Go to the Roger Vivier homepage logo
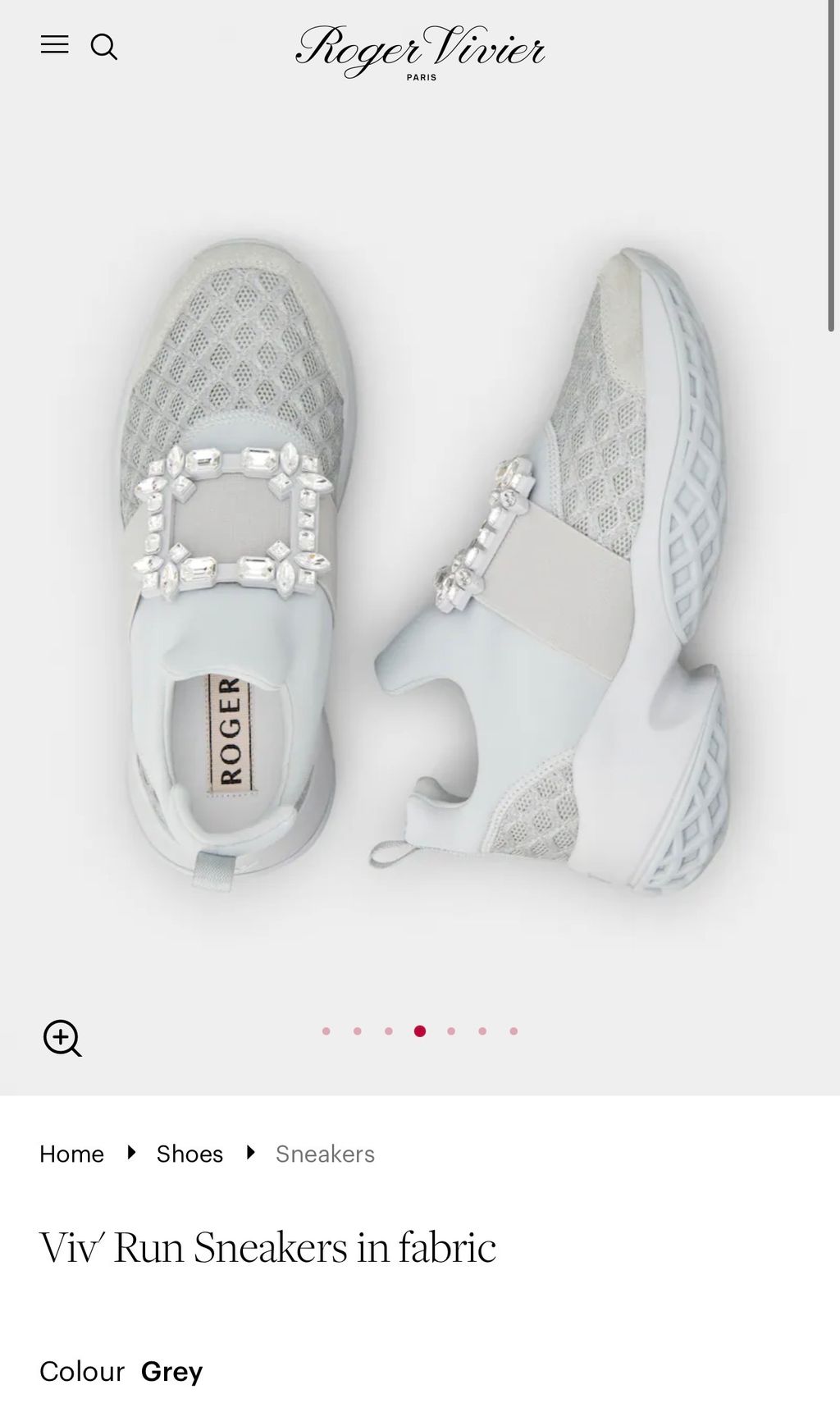840x1417 pixels. 420,53
